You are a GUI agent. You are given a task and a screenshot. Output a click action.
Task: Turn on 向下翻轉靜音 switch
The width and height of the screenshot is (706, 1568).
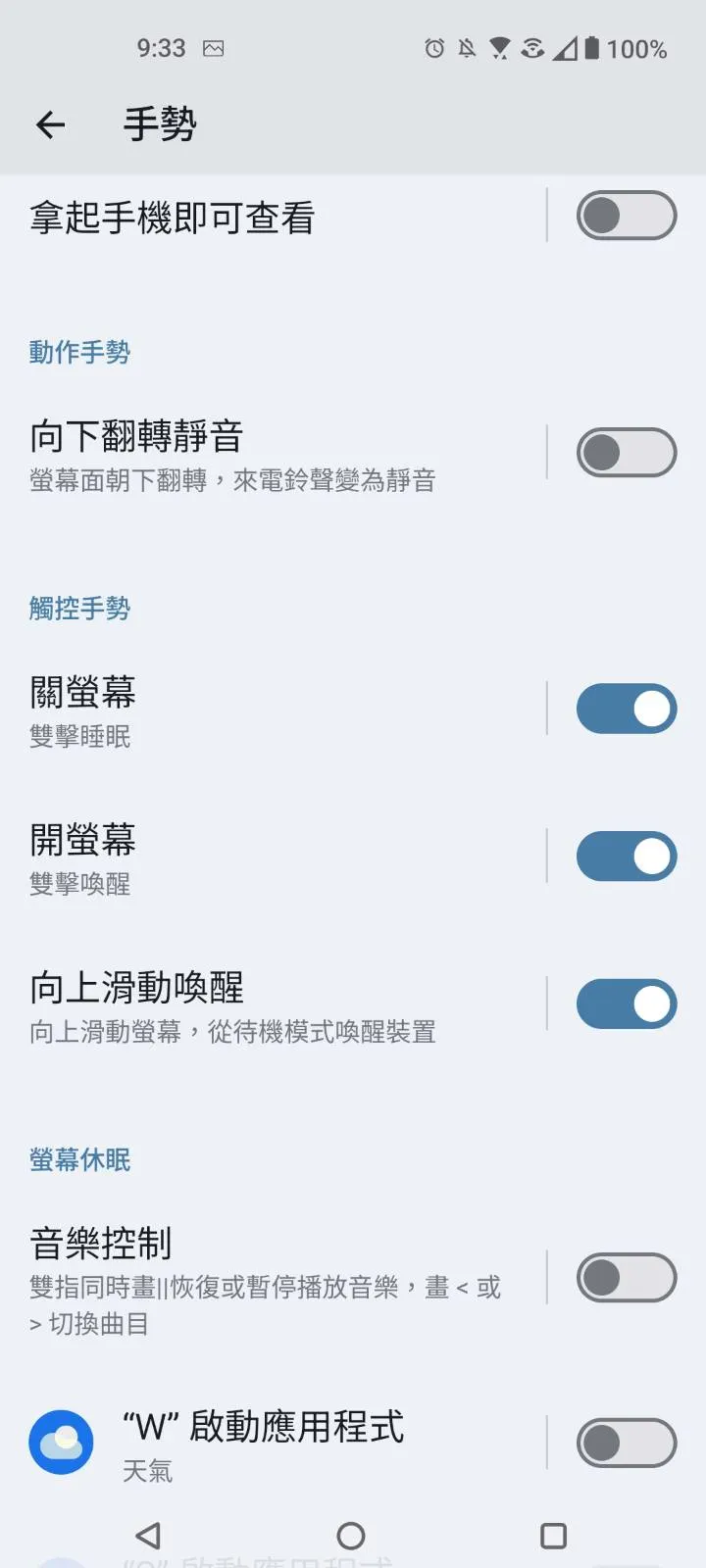coord(626,453)
